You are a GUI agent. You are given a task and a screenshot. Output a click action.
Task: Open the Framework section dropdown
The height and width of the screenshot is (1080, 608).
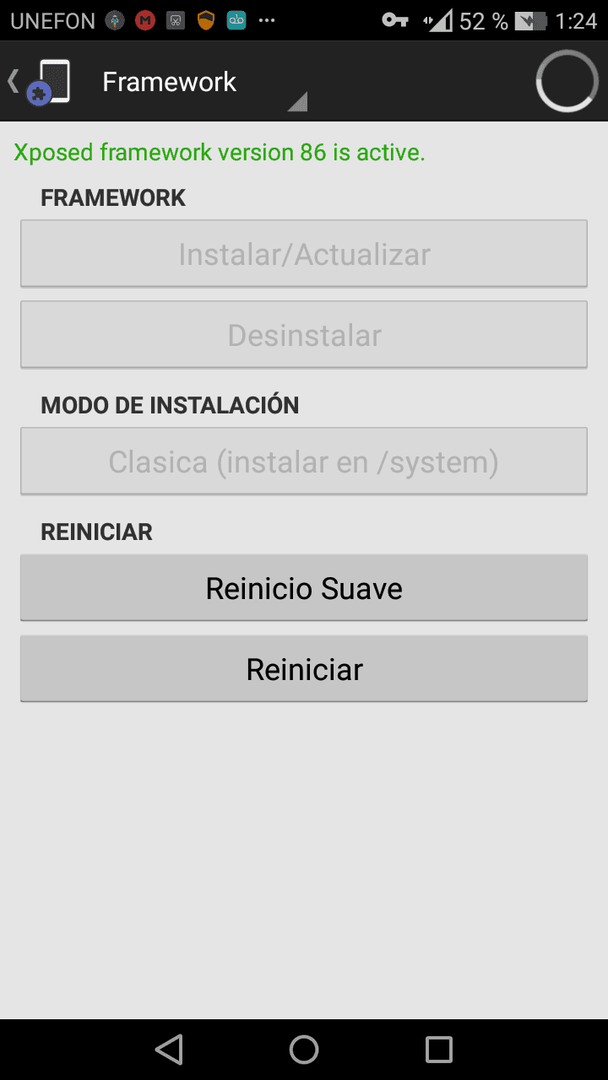pyautogui.click(x=204, y=83)
